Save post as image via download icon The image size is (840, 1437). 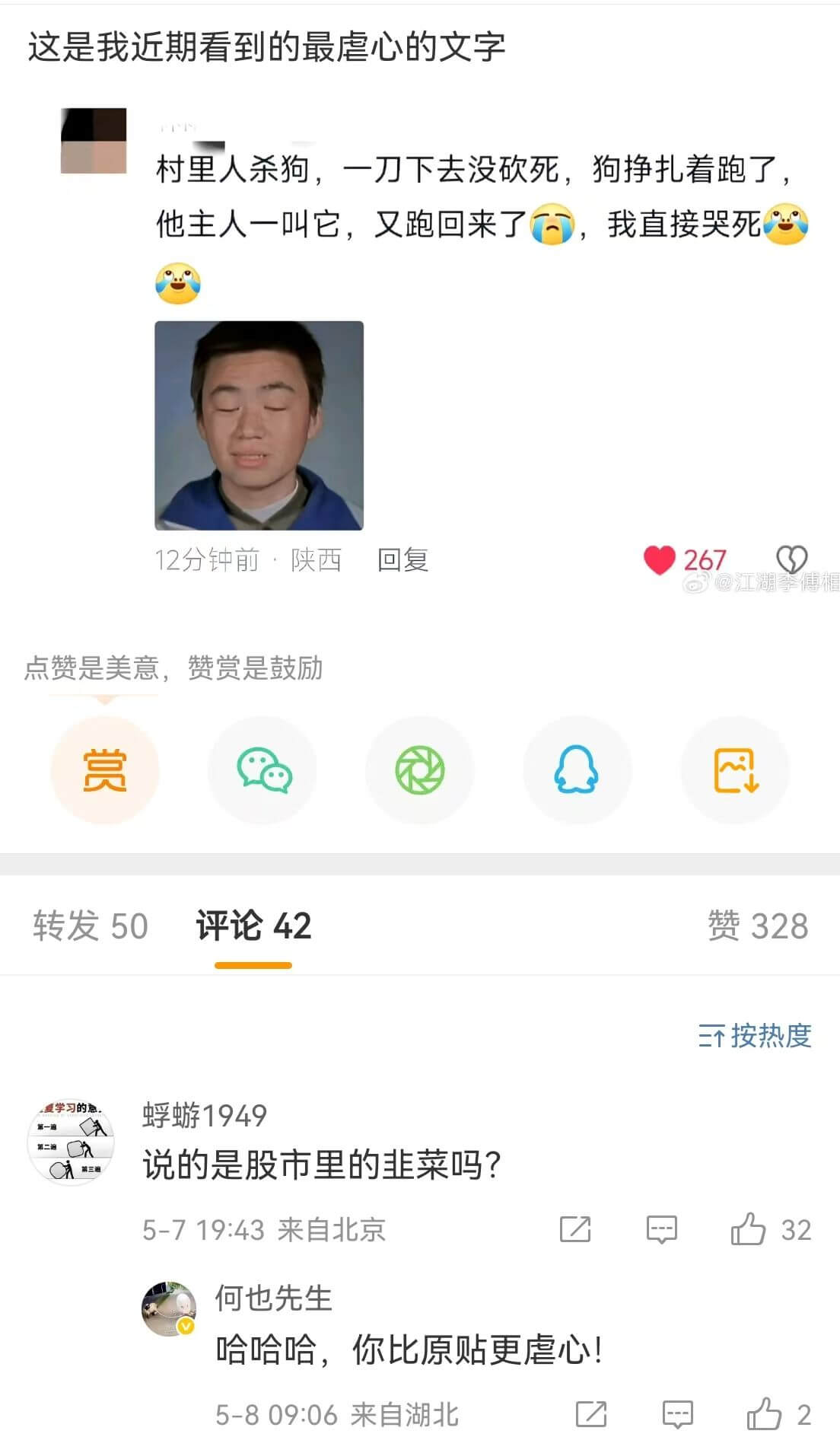735,770
